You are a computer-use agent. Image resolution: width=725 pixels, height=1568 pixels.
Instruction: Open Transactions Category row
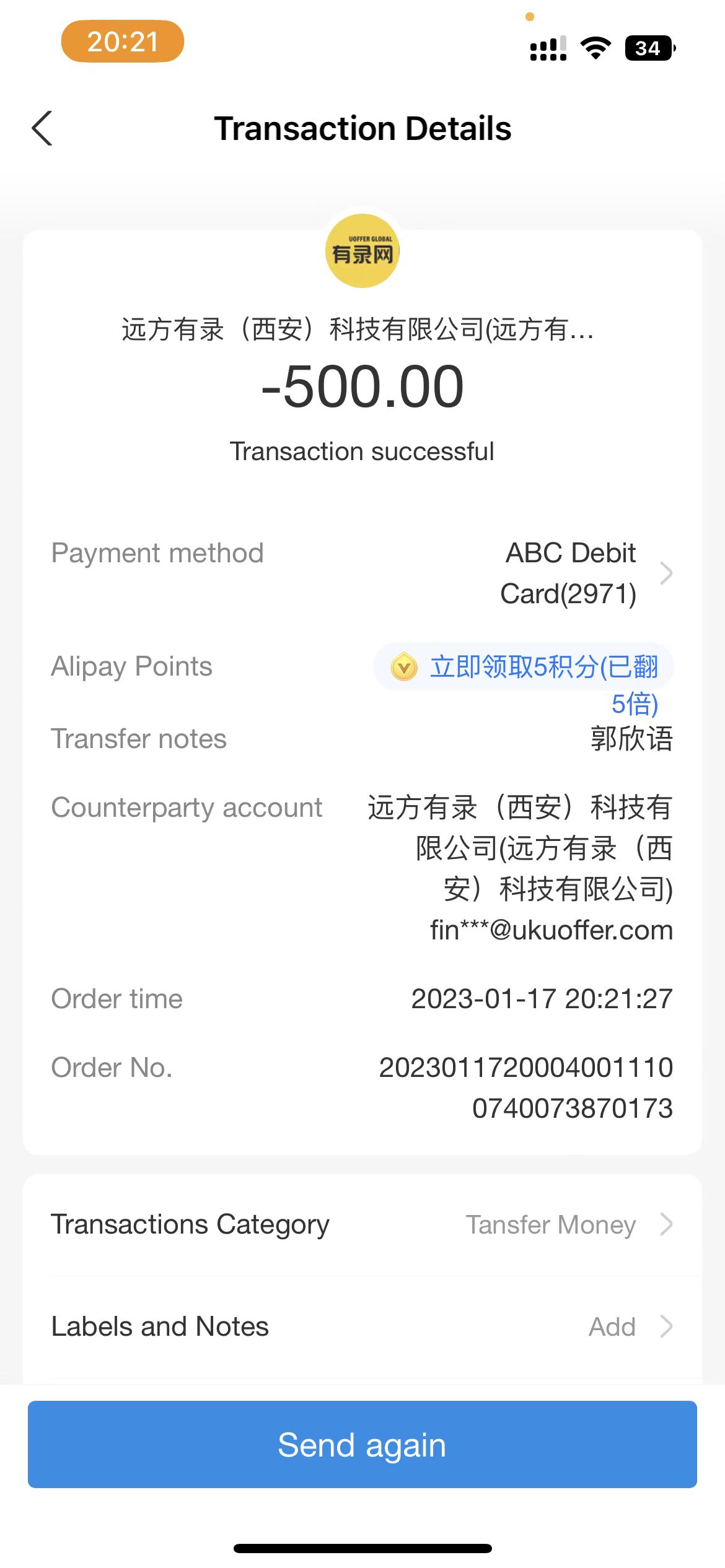[x=362, y=1224]
